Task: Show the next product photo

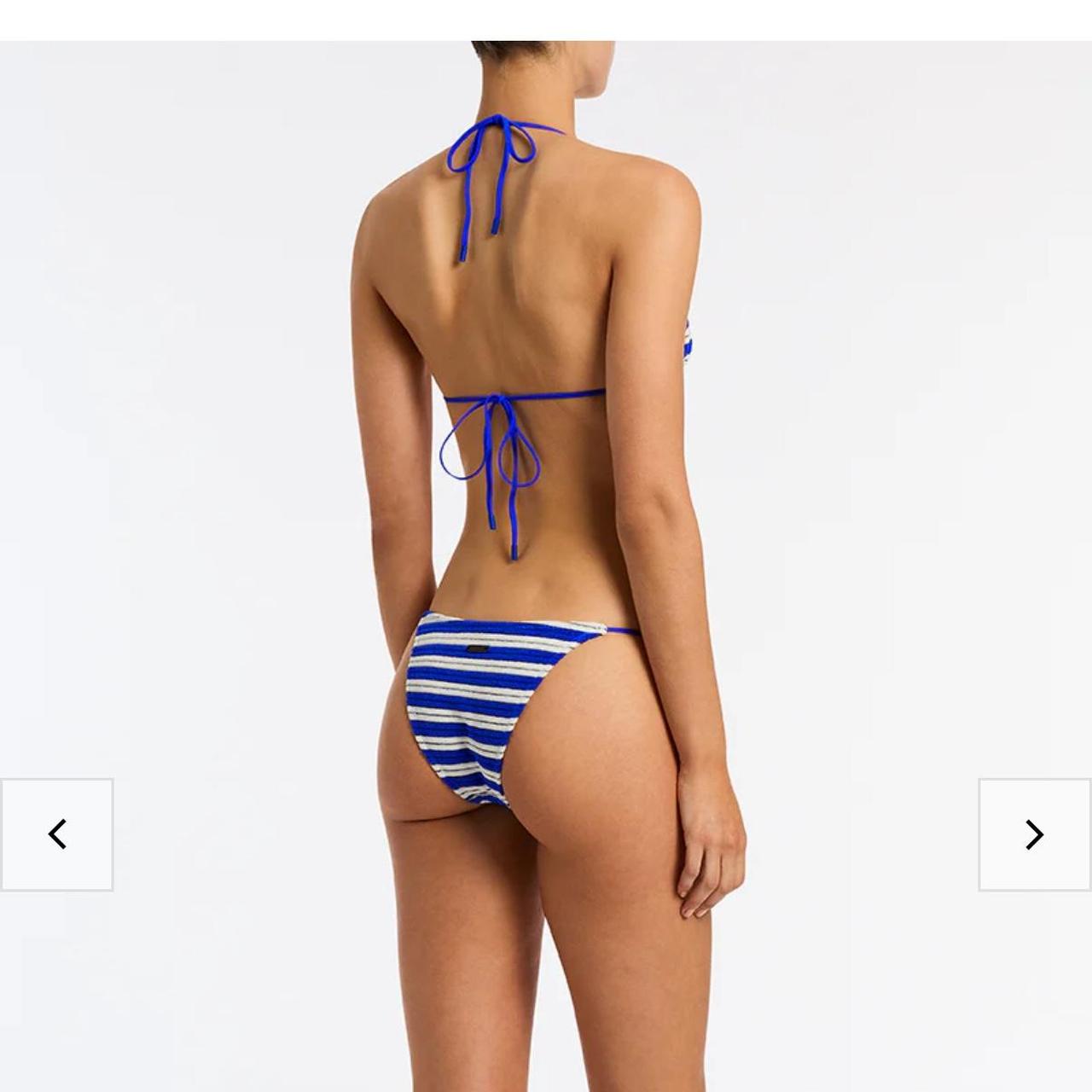Action: (1034, 834)
